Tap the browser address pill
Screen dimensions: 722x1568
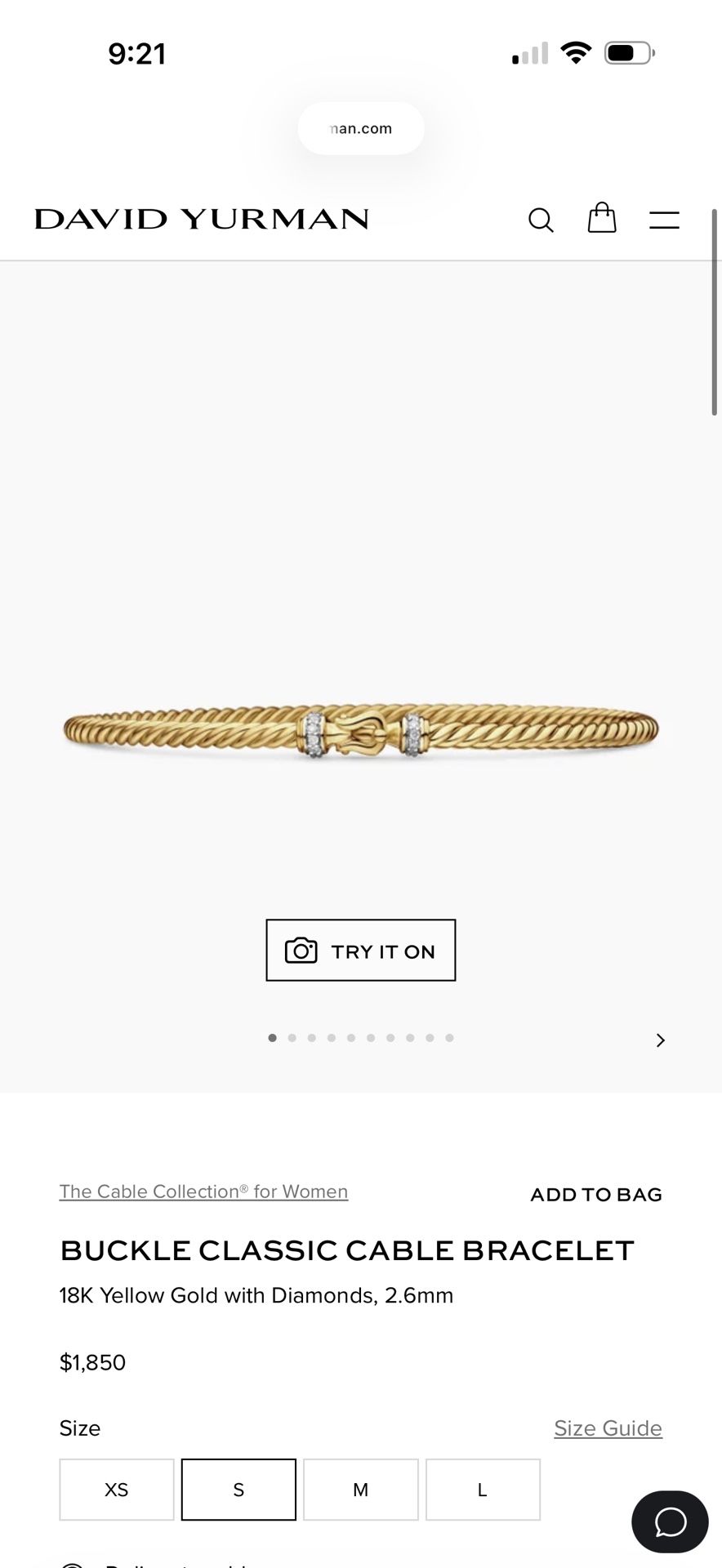[x=360, y=128]
